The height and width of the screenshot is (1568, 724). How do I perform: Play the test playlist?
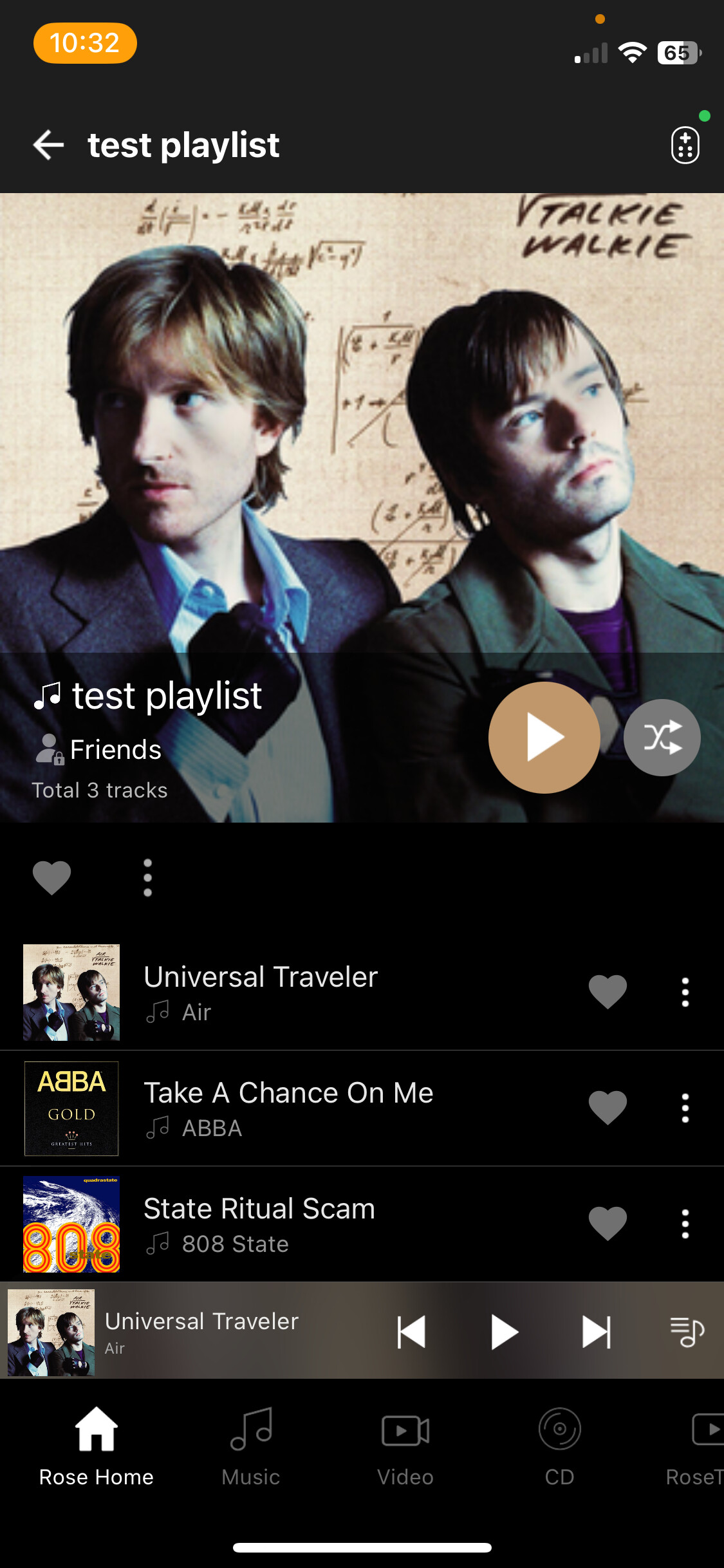click(x=544, y=738)
